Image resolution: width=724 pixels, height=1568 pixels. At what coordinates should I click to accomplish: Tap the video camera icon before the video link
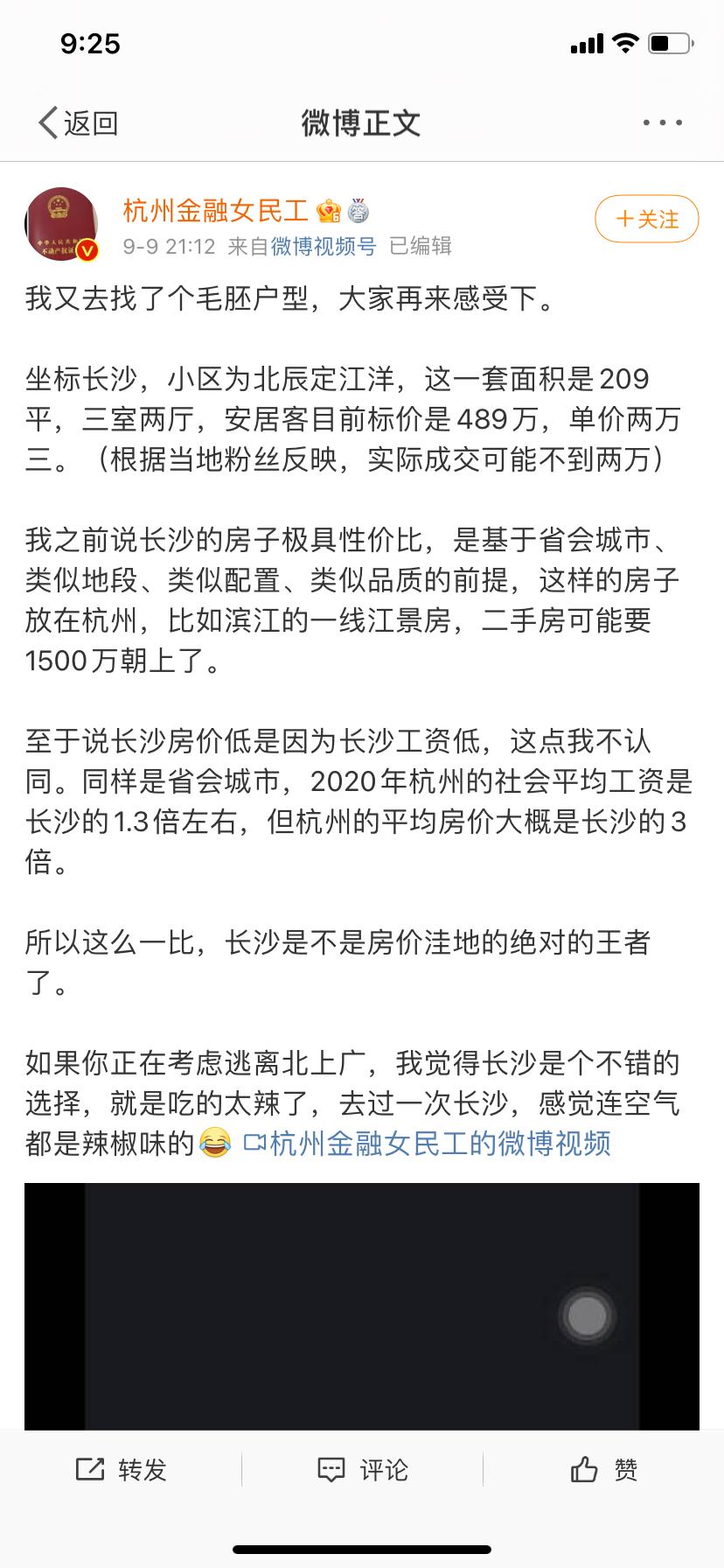[257, 1144]
